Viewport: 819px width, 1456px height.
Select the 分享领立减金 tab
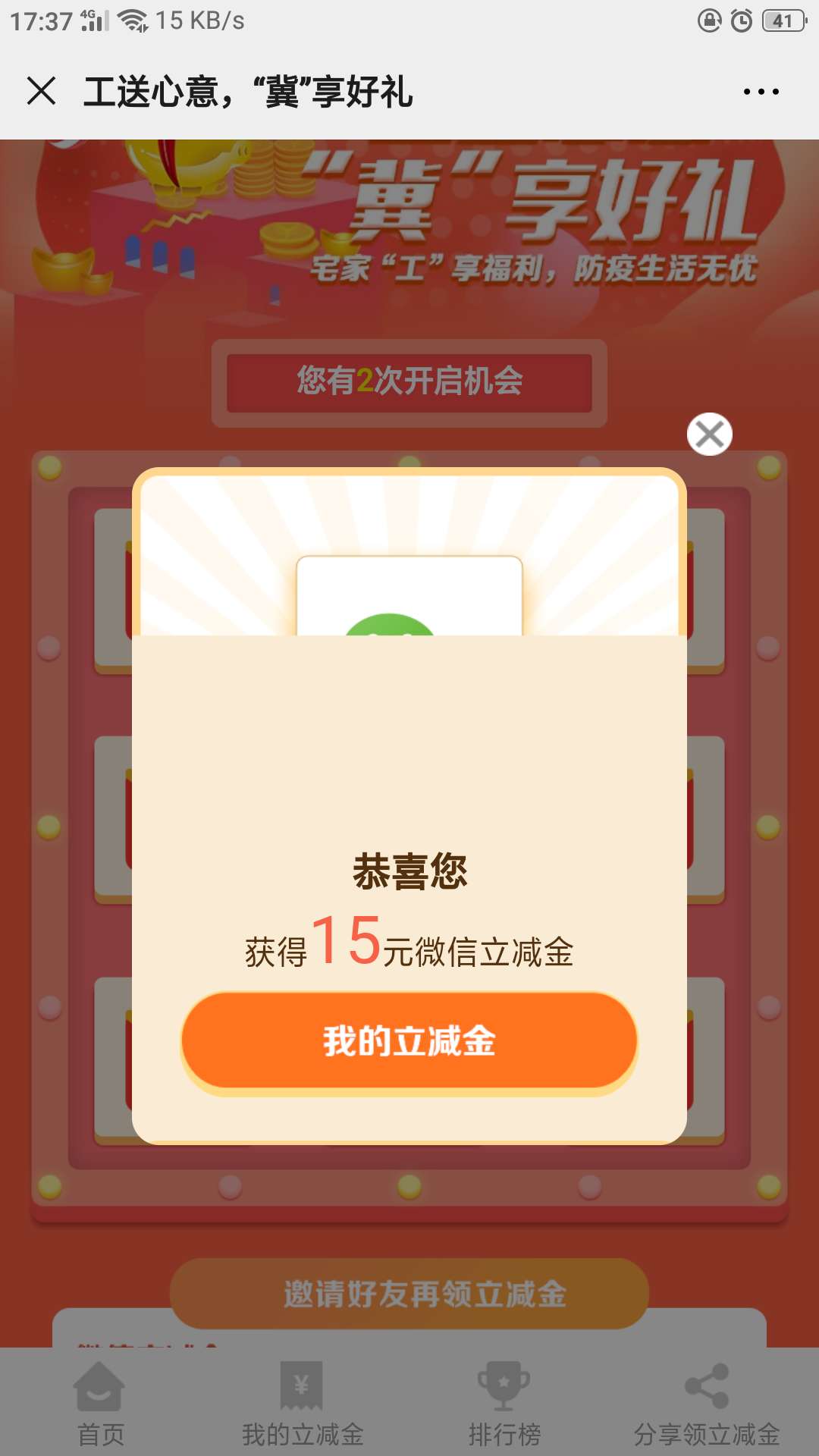click(707, 1404)
